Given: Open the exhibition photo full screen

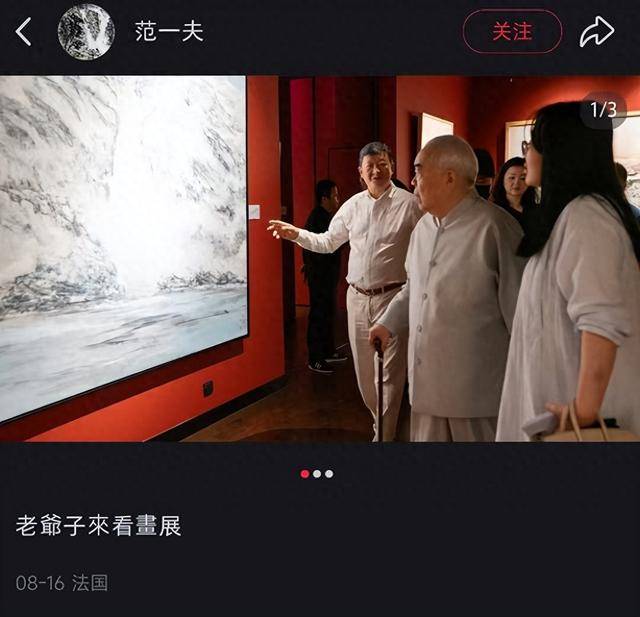Looking at the screenshot, I should click(x=320, y=258).
